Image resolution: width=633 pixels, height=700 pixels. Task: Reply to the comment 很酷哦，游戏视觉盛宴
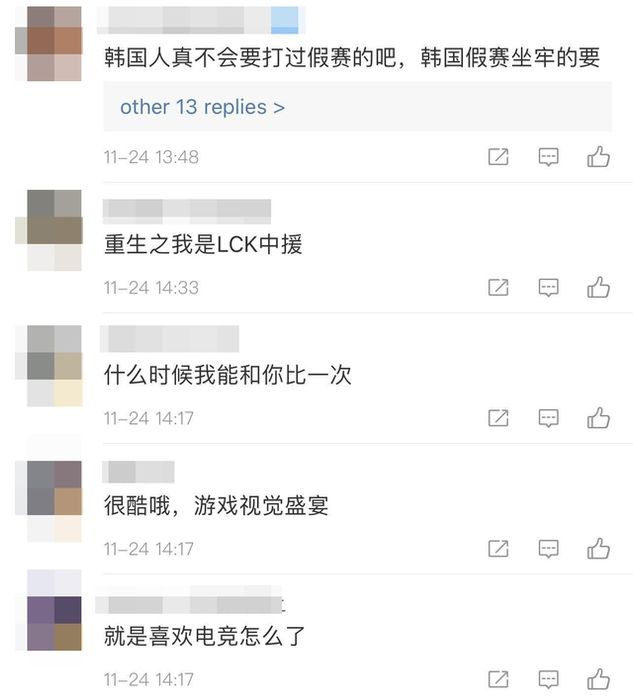tap(548, 548)
